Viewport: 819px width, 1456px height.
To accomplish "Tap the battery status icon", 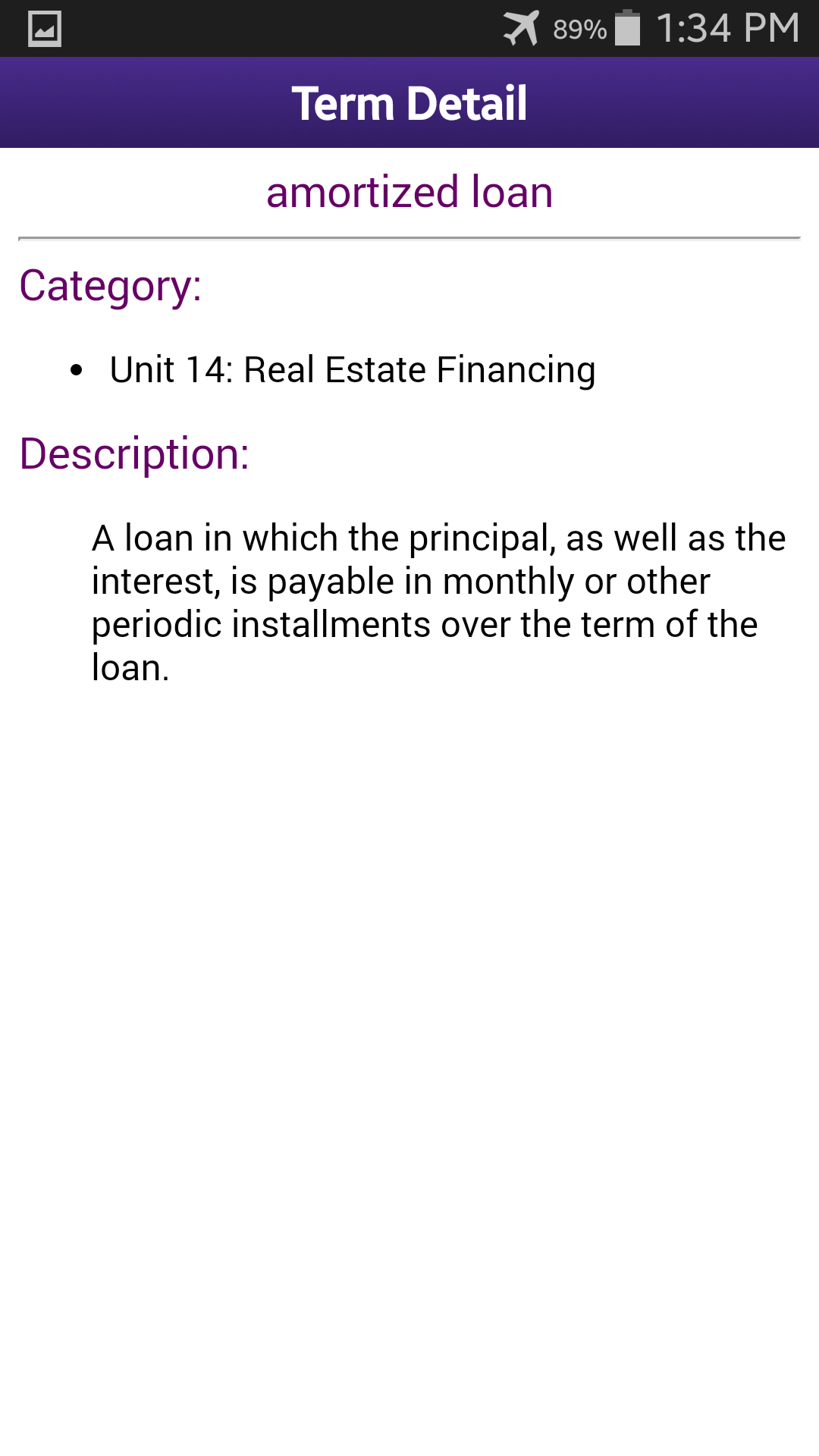I will point(626,29).
